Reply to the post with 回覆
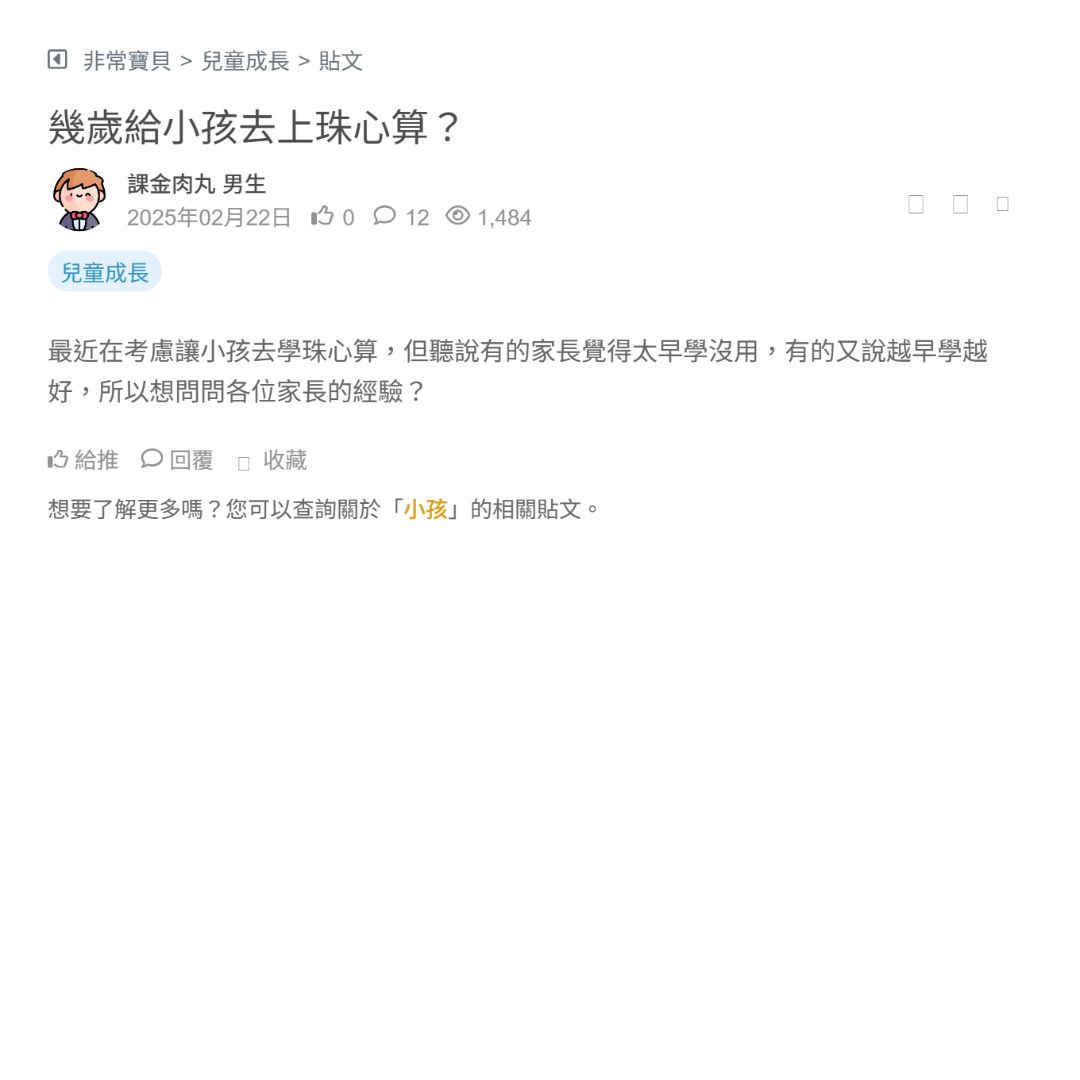 click(178, 460)
